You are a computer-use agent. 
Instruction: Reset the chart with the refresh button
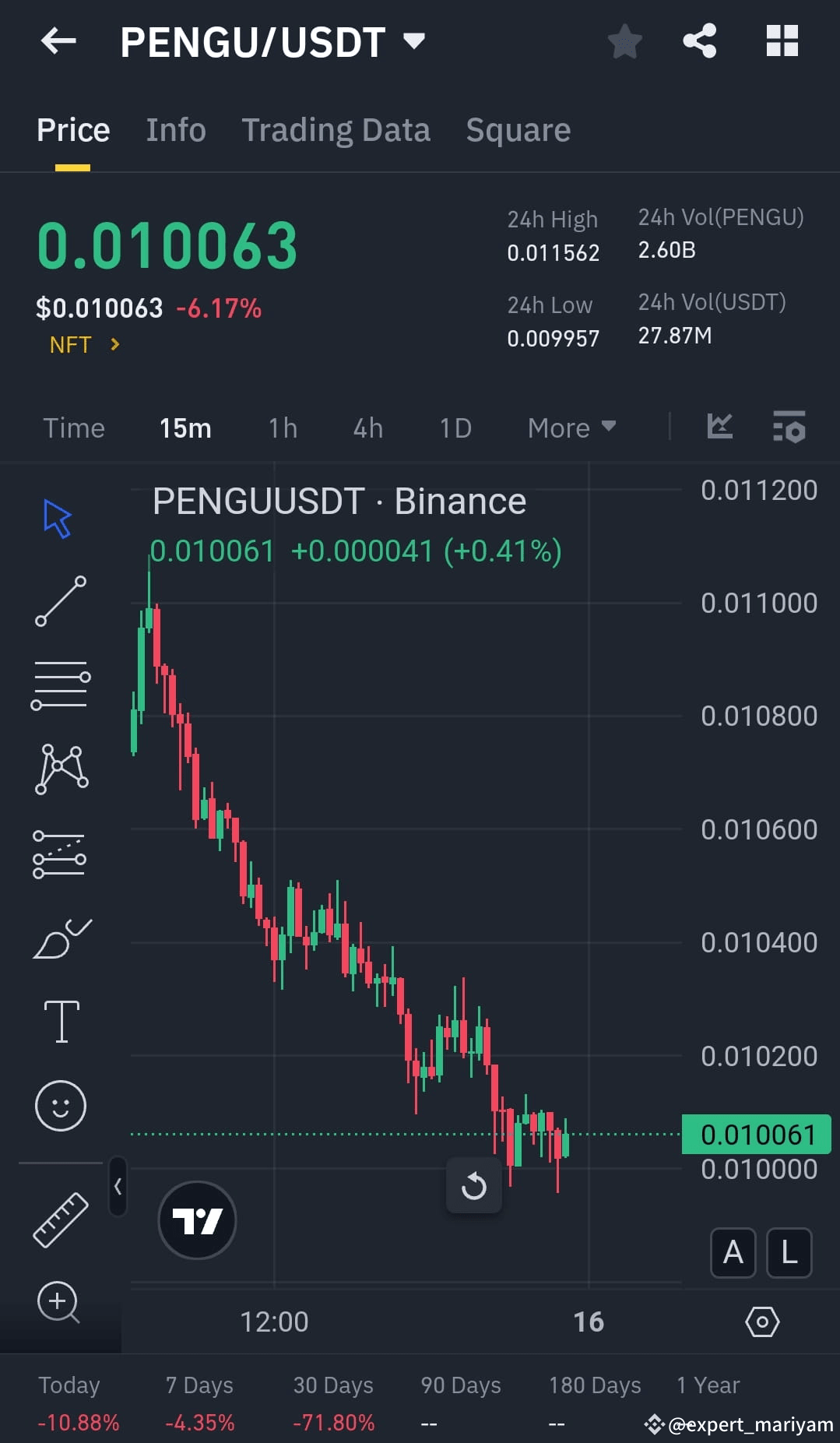473,1185
